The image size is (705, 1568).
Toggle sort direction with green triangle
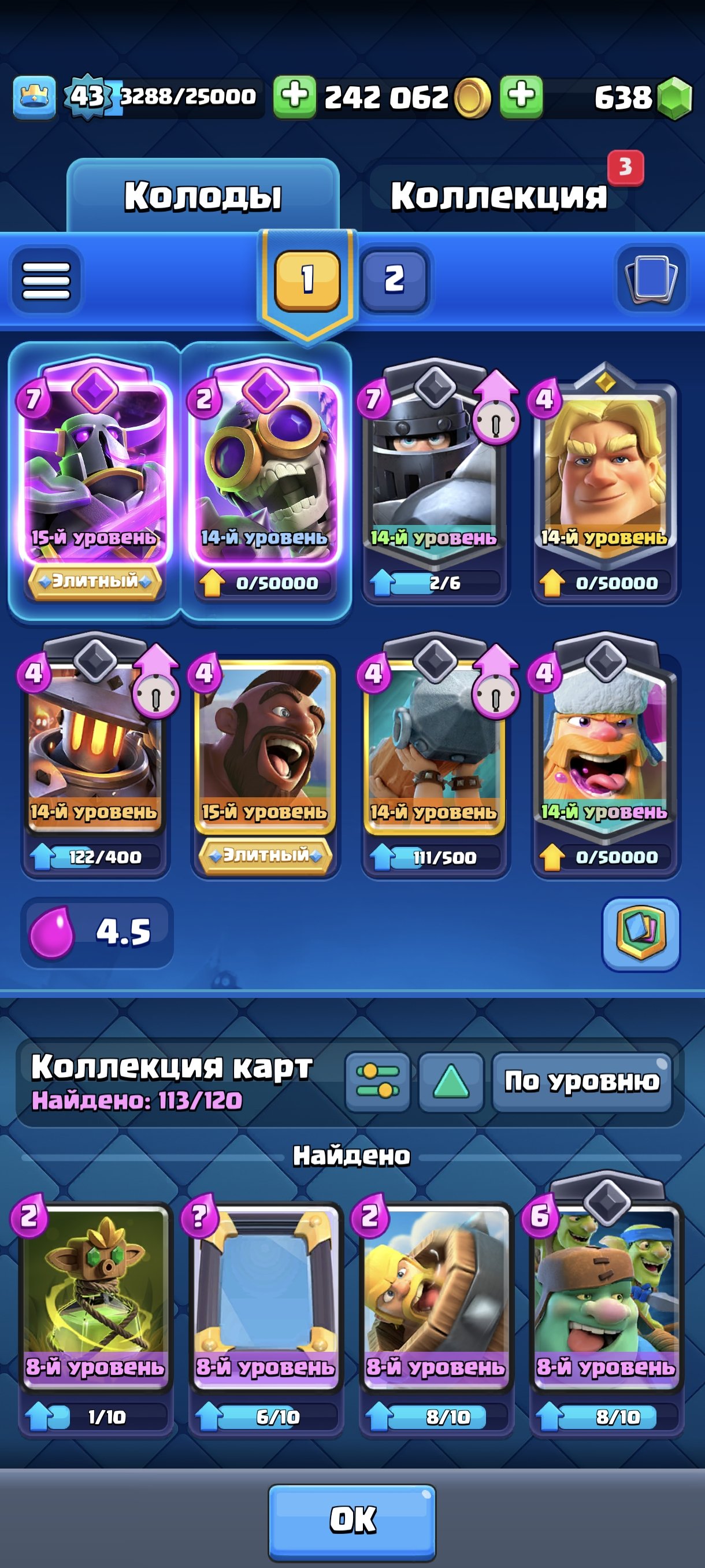[x=451, y=1082]
